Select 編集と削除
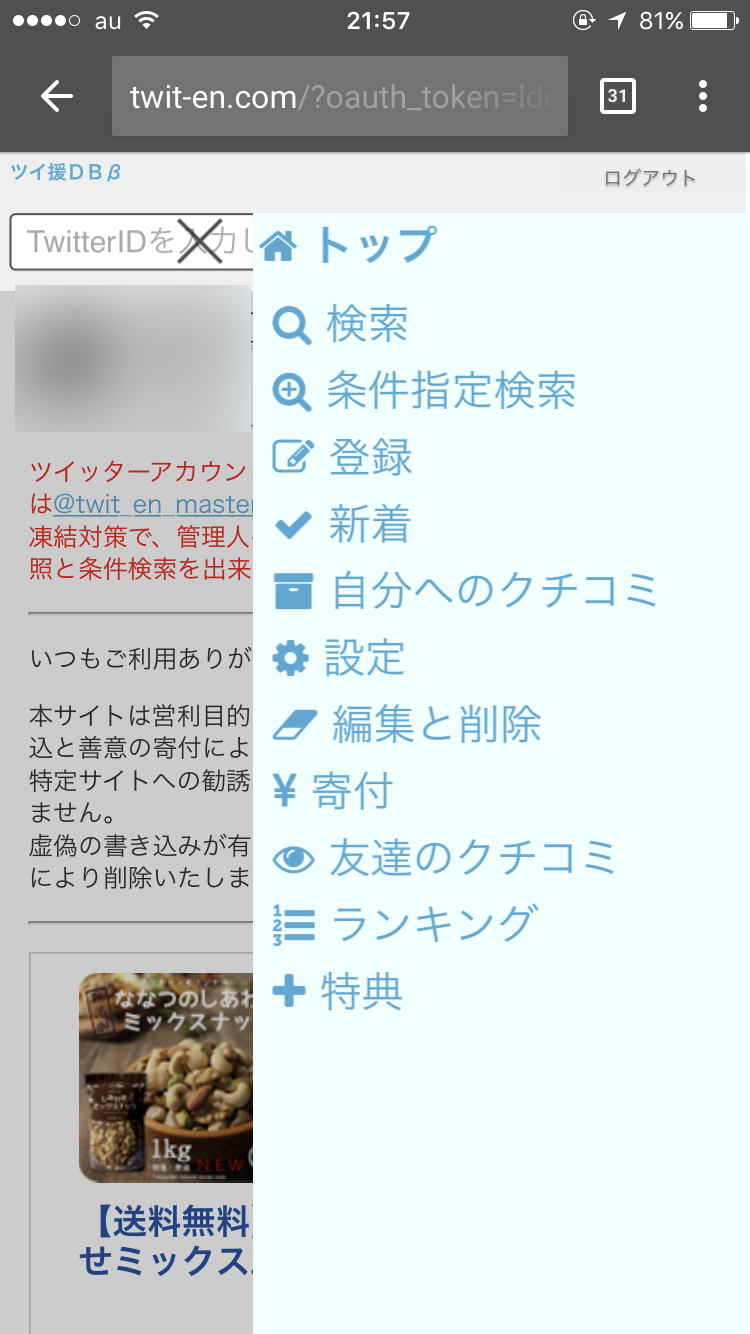 (x=407, y=725)
